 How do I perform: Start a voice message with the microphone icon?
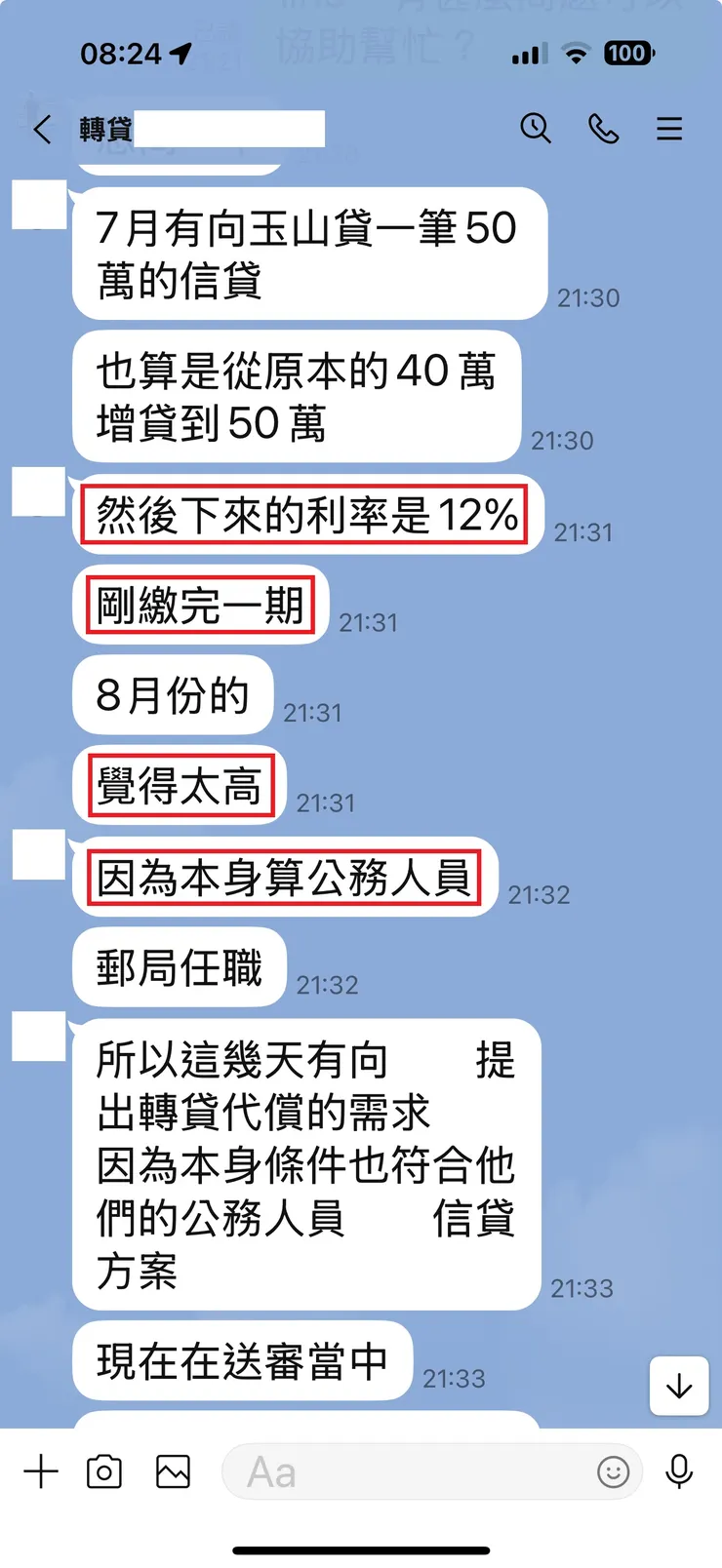point(680,1471)
